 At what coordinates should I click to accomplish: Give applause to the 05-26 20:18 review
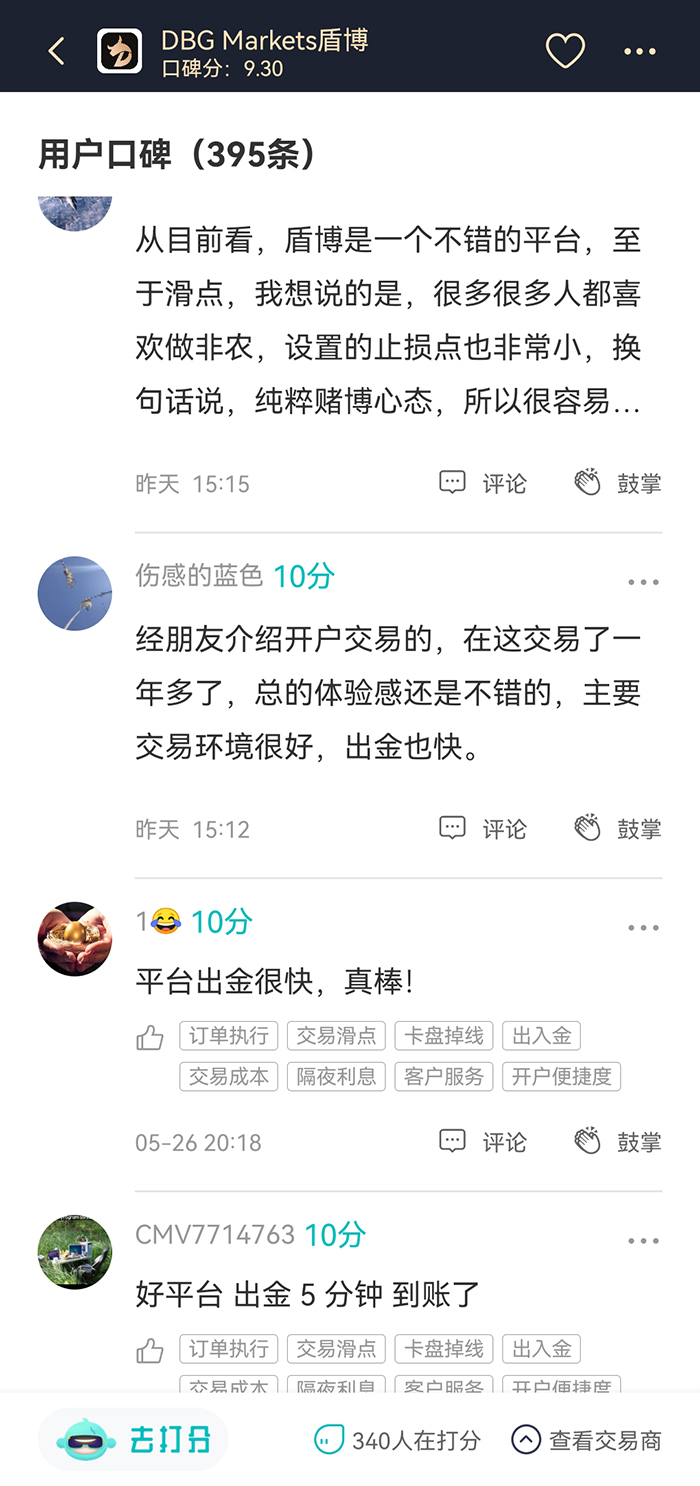pos(618,1141)
